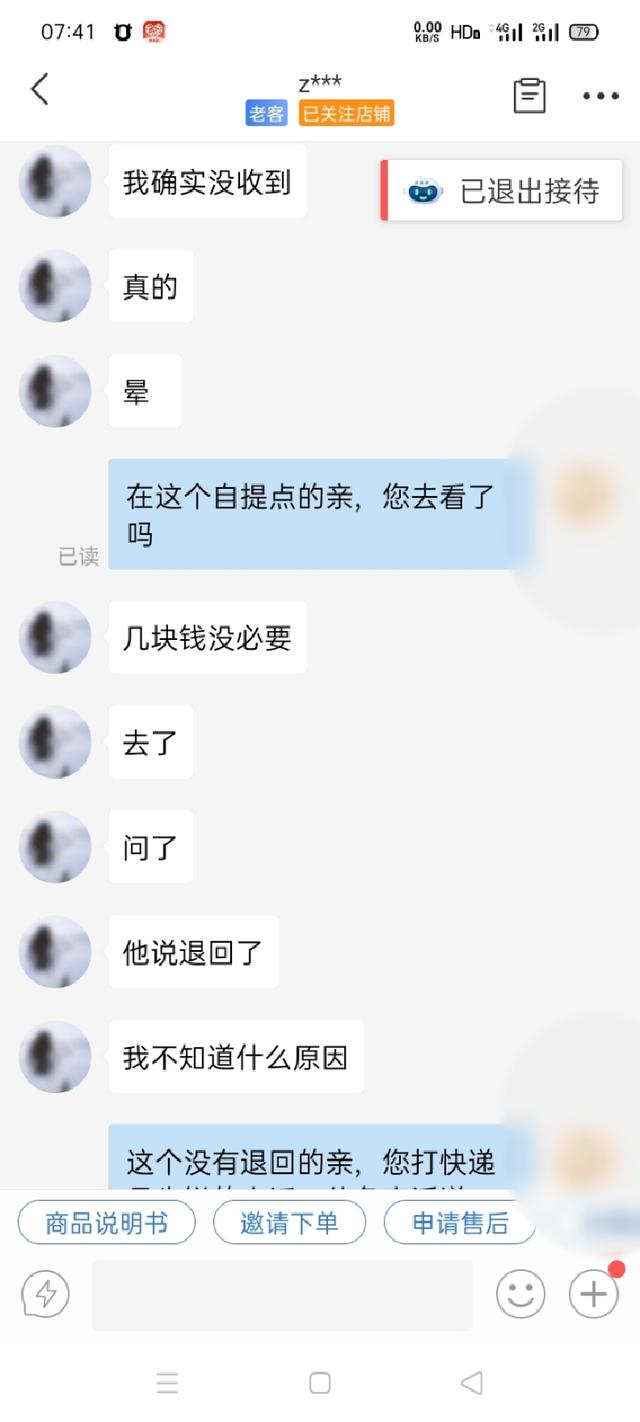Open the order notes clipboard icon

click(x=529, y=95)
